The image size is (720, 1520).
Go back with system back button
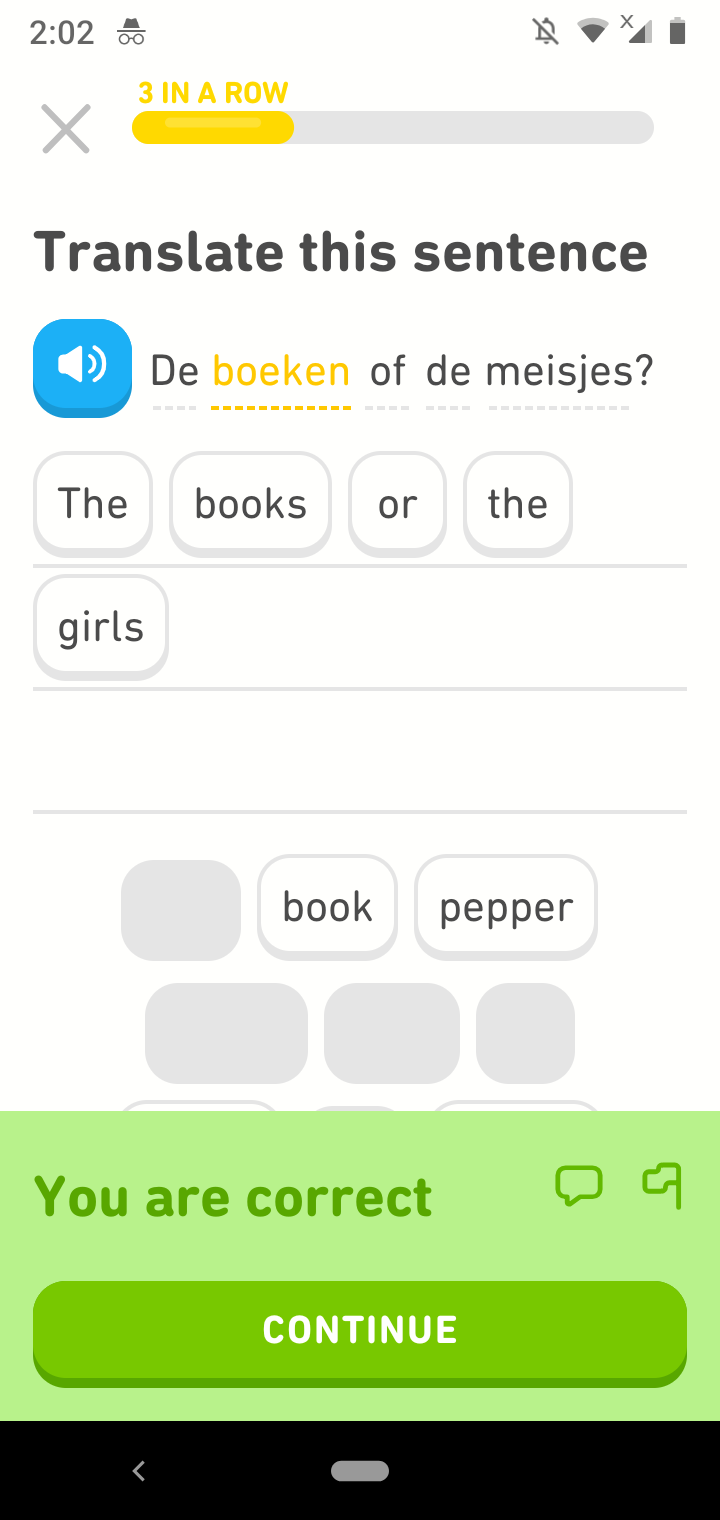point(139,1471)
